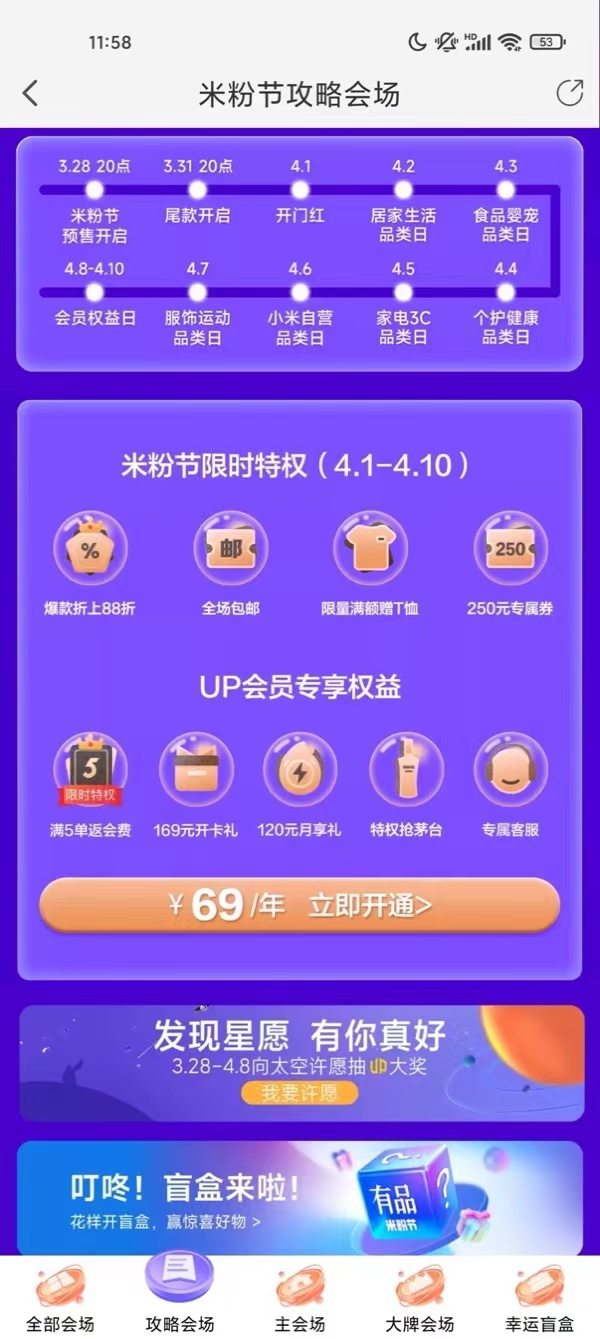Go back from 米粉节攻略会场 page
Image resolution: width=600 pixels, height=1339 pixels.
tap(30, 94)
